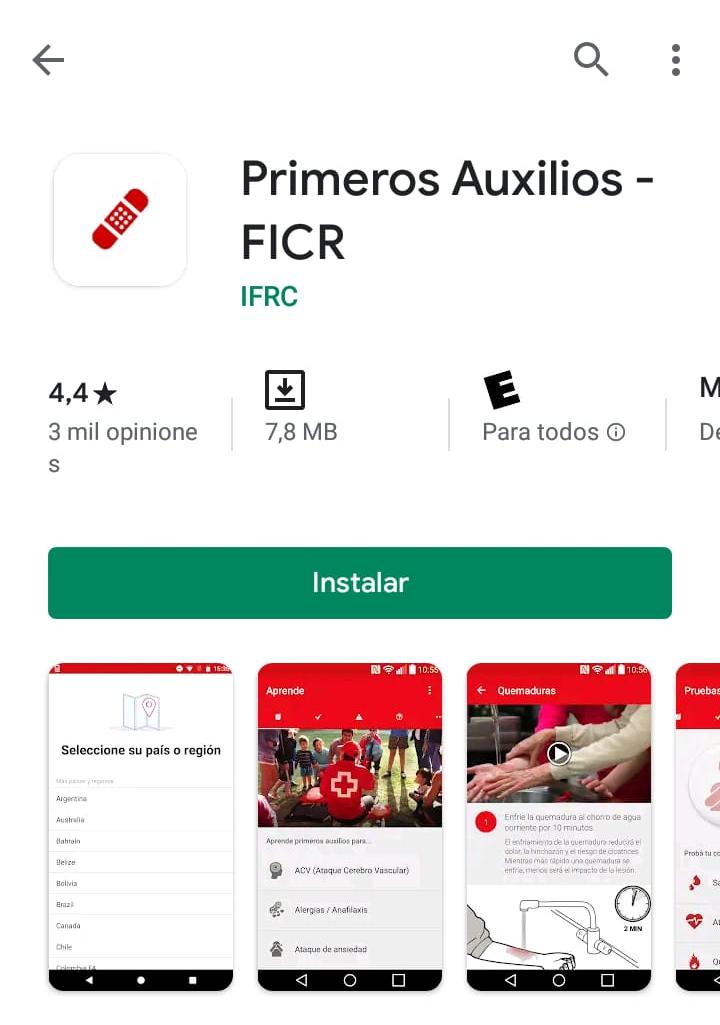Show info about Para todos rating
This screenshot has width=720, height=1025.
coord(616,433)
